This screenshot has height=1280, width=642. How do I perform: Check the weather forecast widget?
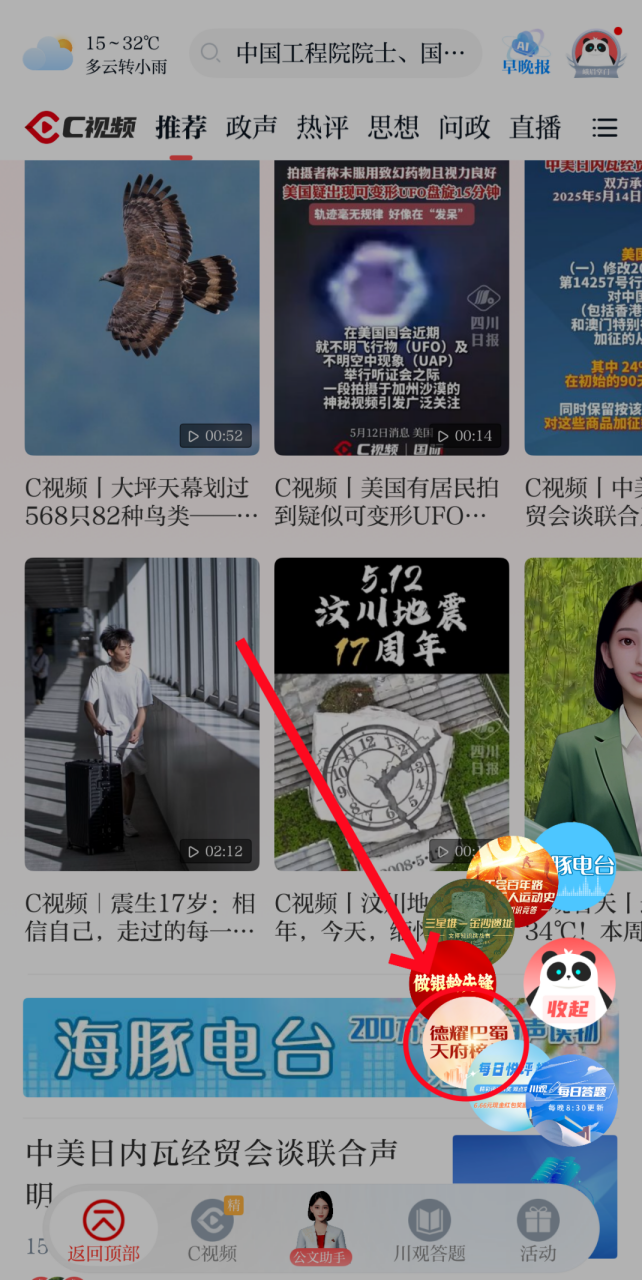[96, 54]
